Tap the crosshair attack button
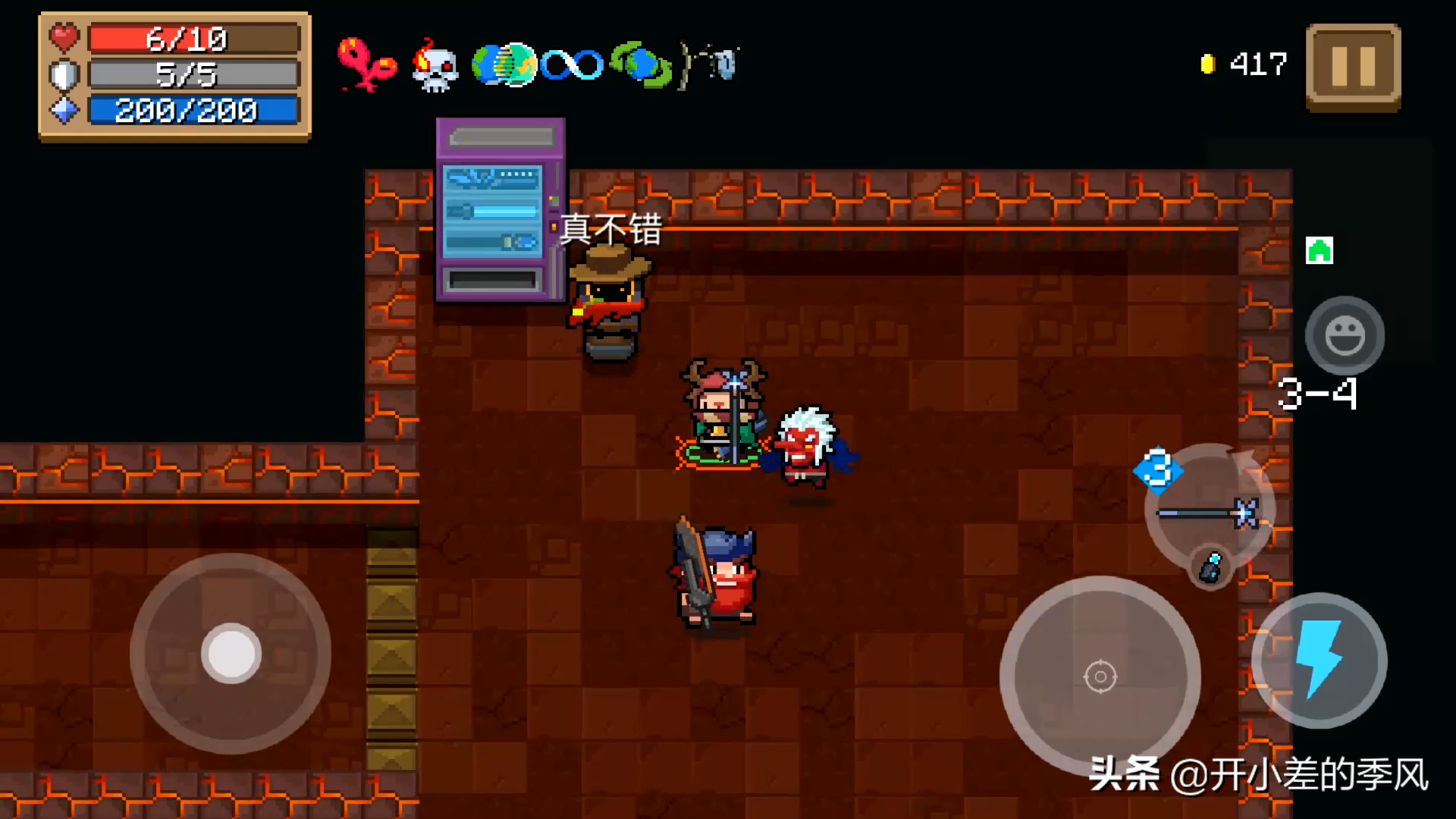 tap(1100, 676)
